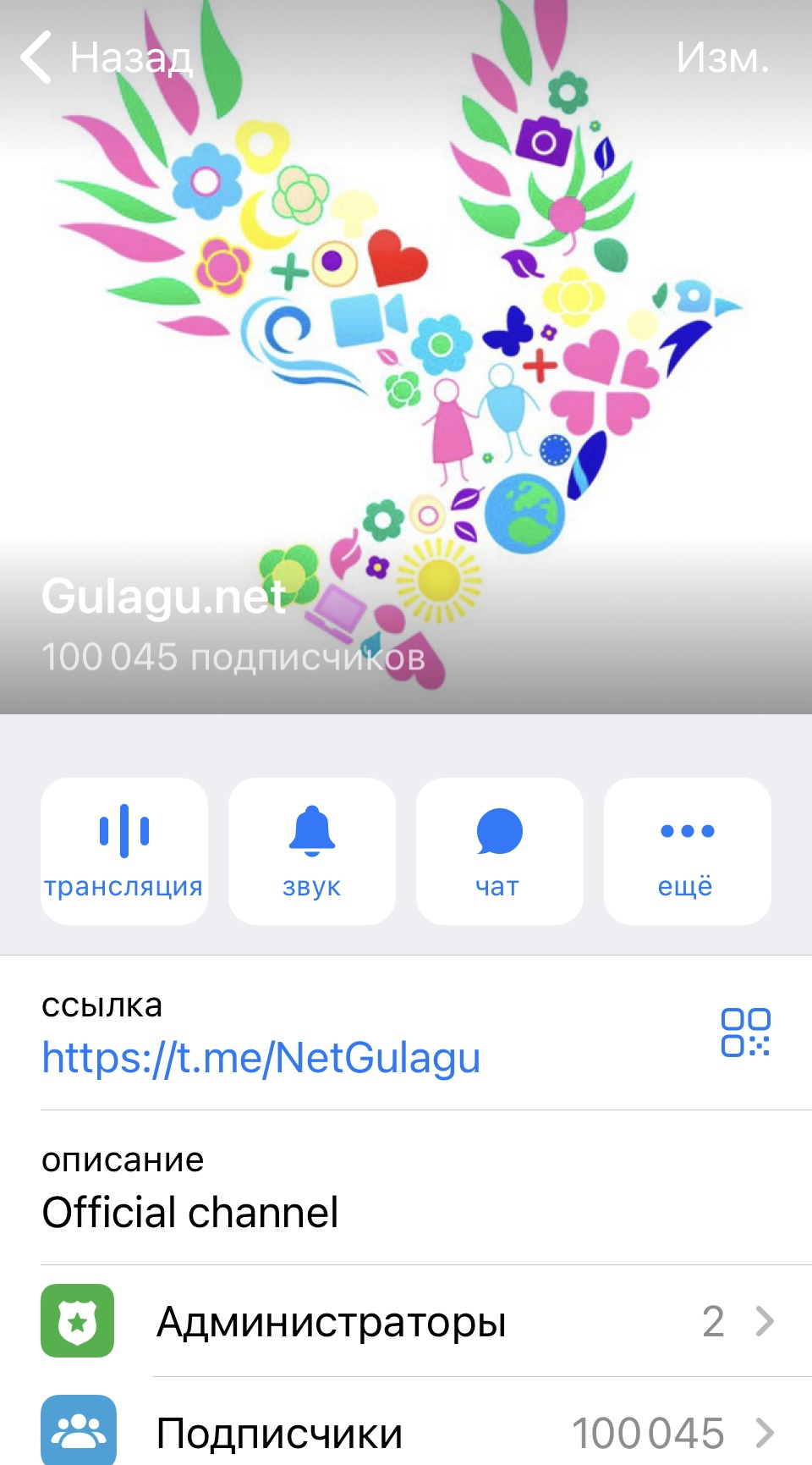Open the channel's чат discussion
The width and height of the screenshot is (812, 1465).
[x=500, y=851]
